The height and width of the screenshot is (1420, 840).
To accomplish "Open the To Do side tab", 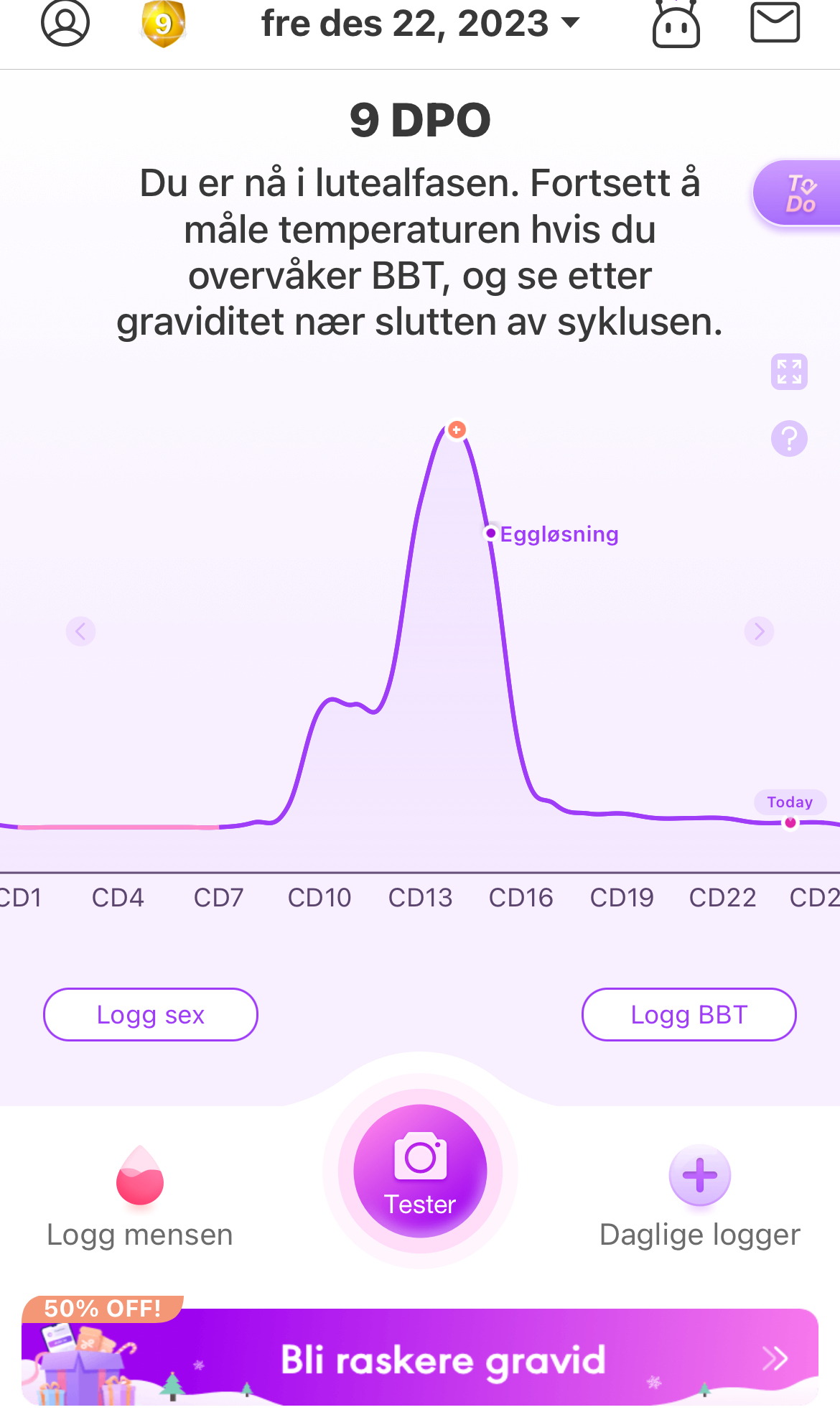I will pos(800,194).
